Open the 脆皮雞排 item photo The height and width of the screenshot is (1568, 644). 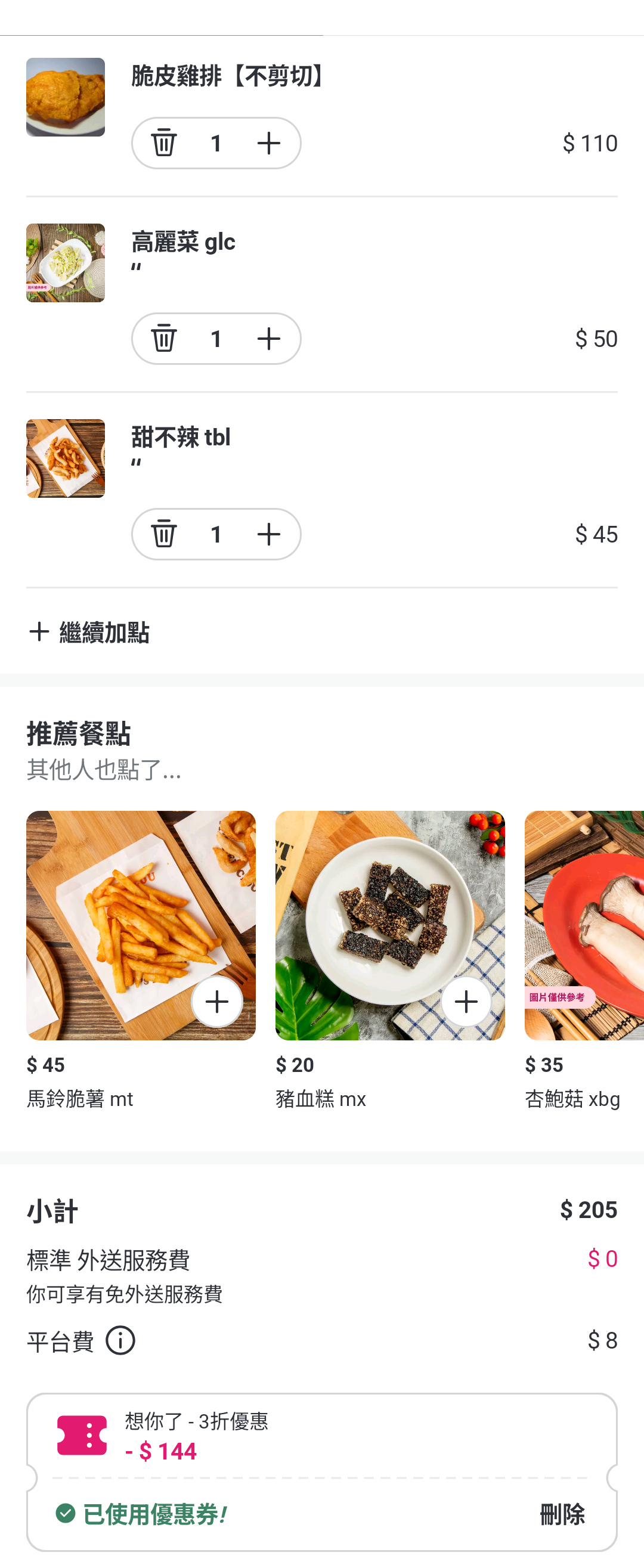click(66, 97)
